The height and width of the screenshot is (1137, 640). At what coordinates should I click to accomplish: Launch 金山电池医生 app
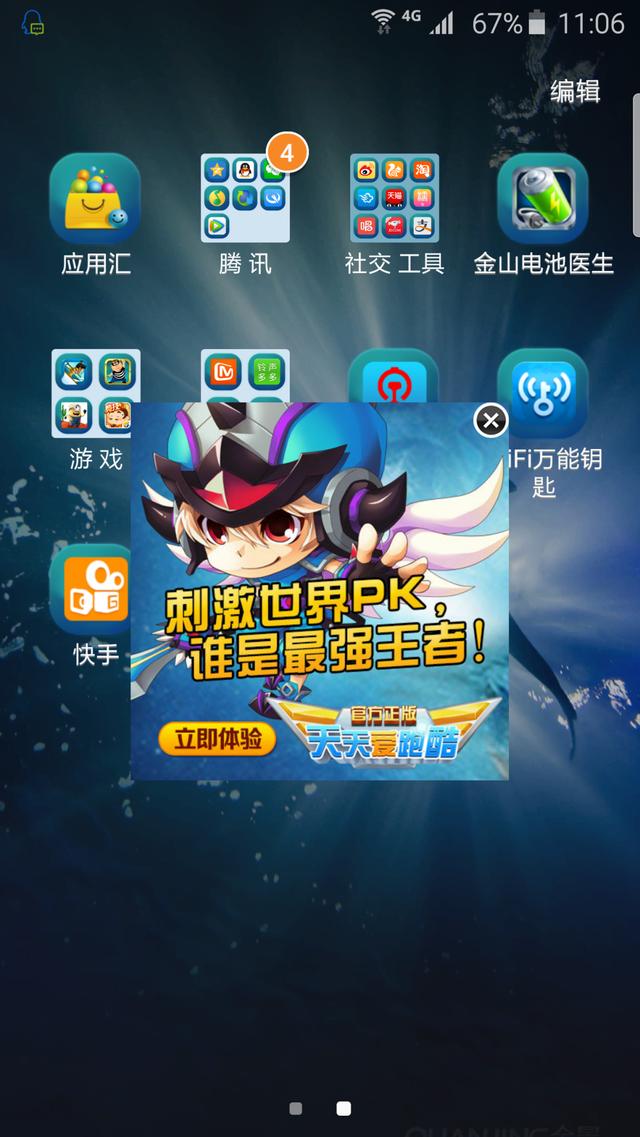coord(543,198)
